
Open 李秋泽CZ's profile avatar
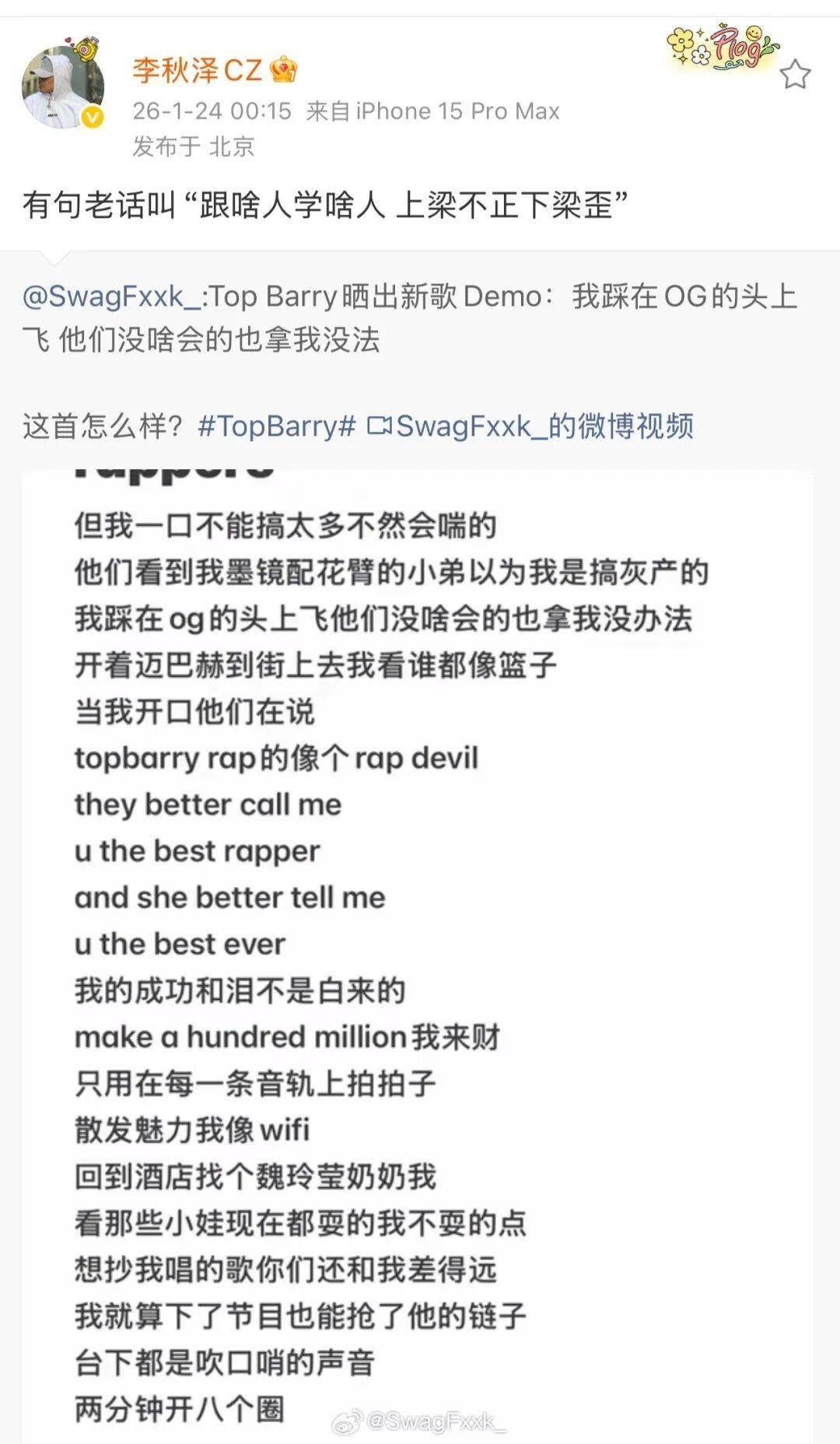[x=62, y=87]
